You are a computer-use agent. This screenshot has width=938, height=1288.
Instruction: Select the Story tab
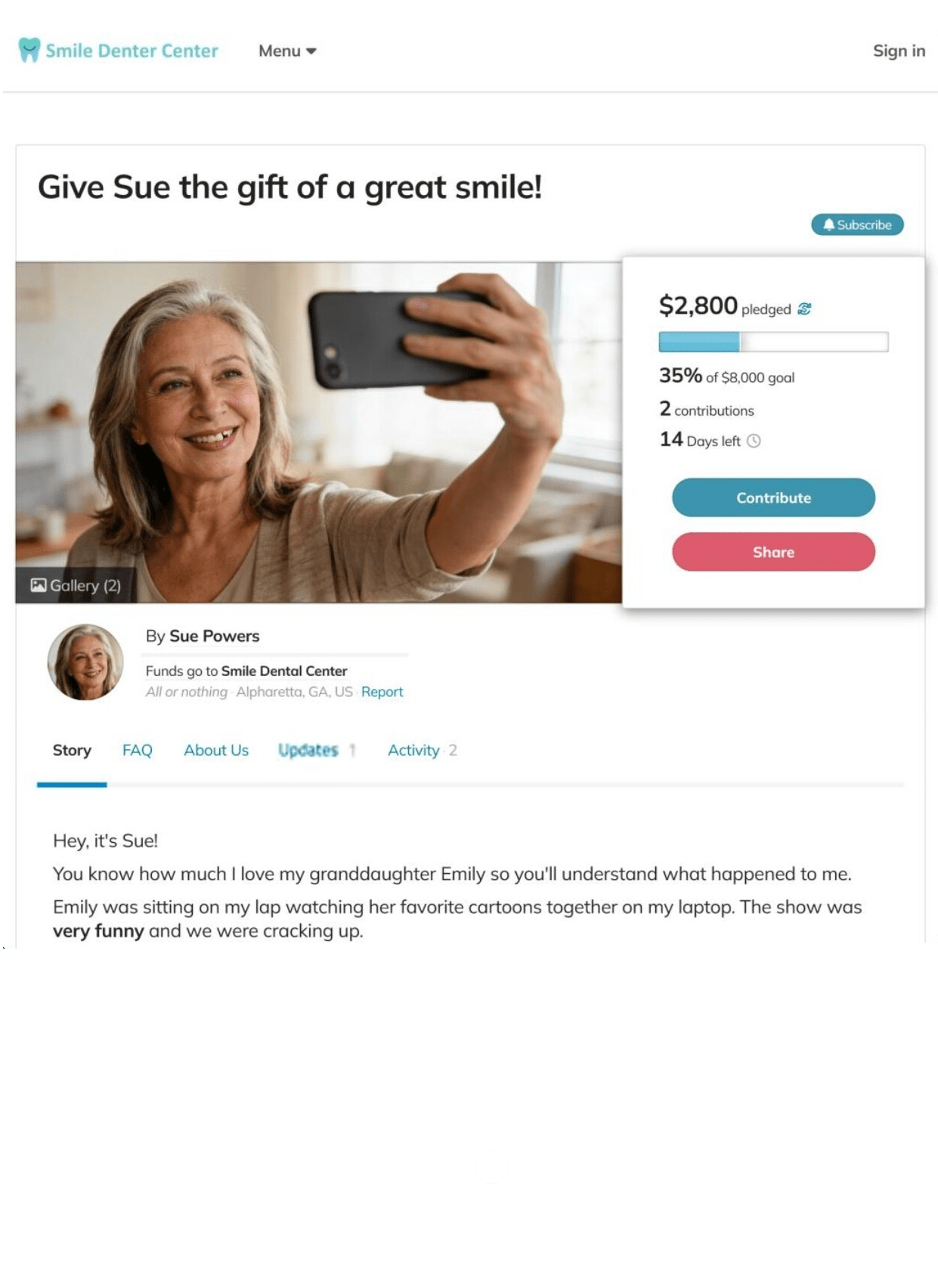point(72,750)
